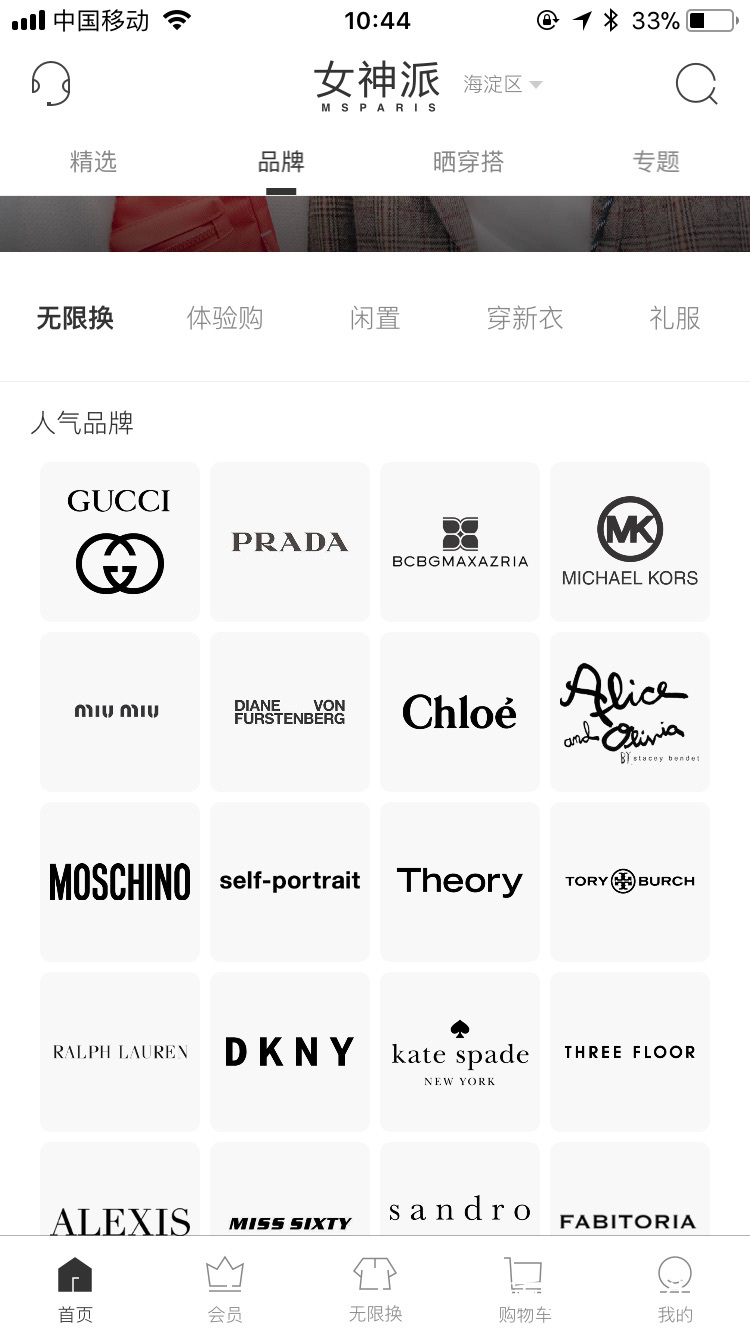
Task: Expand the 海淀区 location dropdown
Action: [x=502, y=85]
